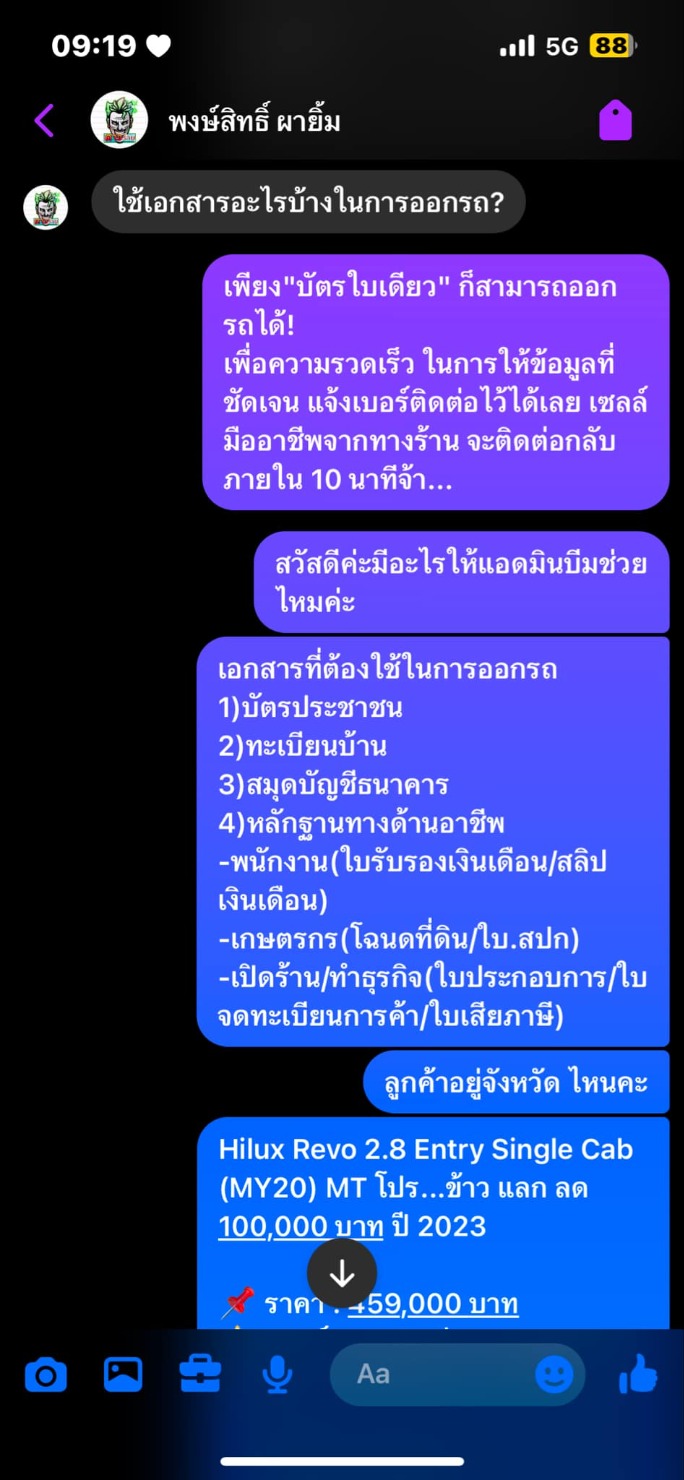The height and width of the screenshot is (1480, 684).
Task: Tap the underlined 459,000 บาท link
Action: pyautogui.click(x=433, y=1304)
